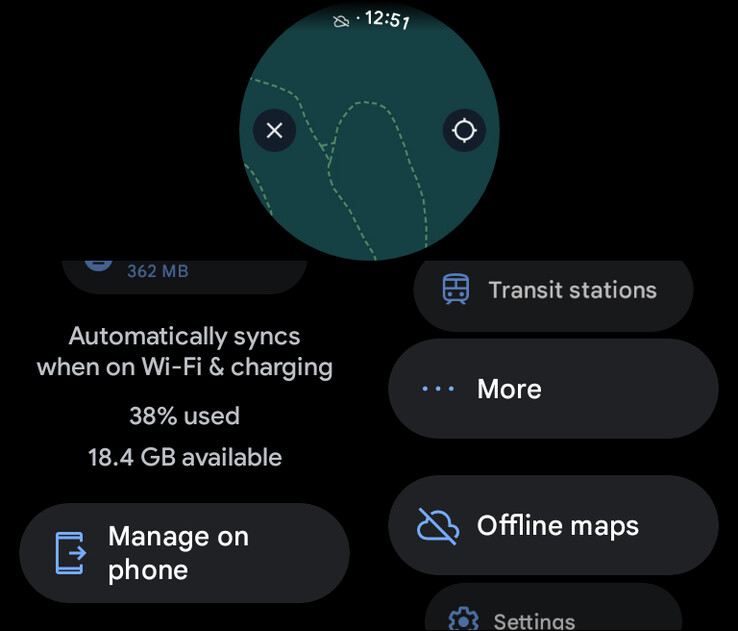The width and height of the screenshot is (738, 631).
Task: Center the map on my location
Action: (x=464, y=130)
